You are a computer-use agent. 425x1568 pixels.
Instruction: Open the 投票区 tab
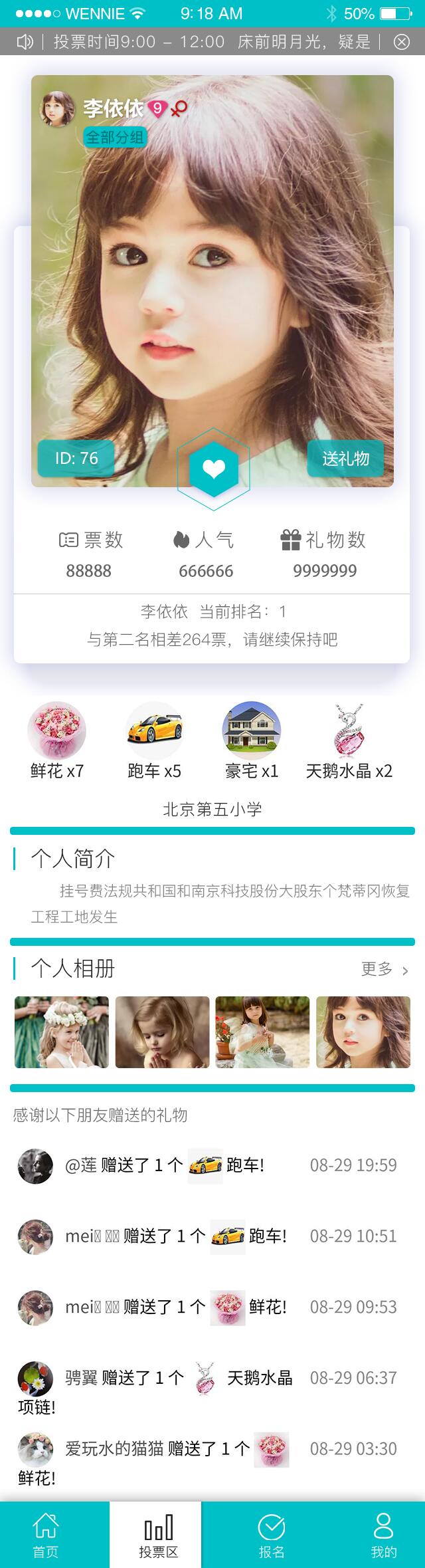tap(158, 1535)
